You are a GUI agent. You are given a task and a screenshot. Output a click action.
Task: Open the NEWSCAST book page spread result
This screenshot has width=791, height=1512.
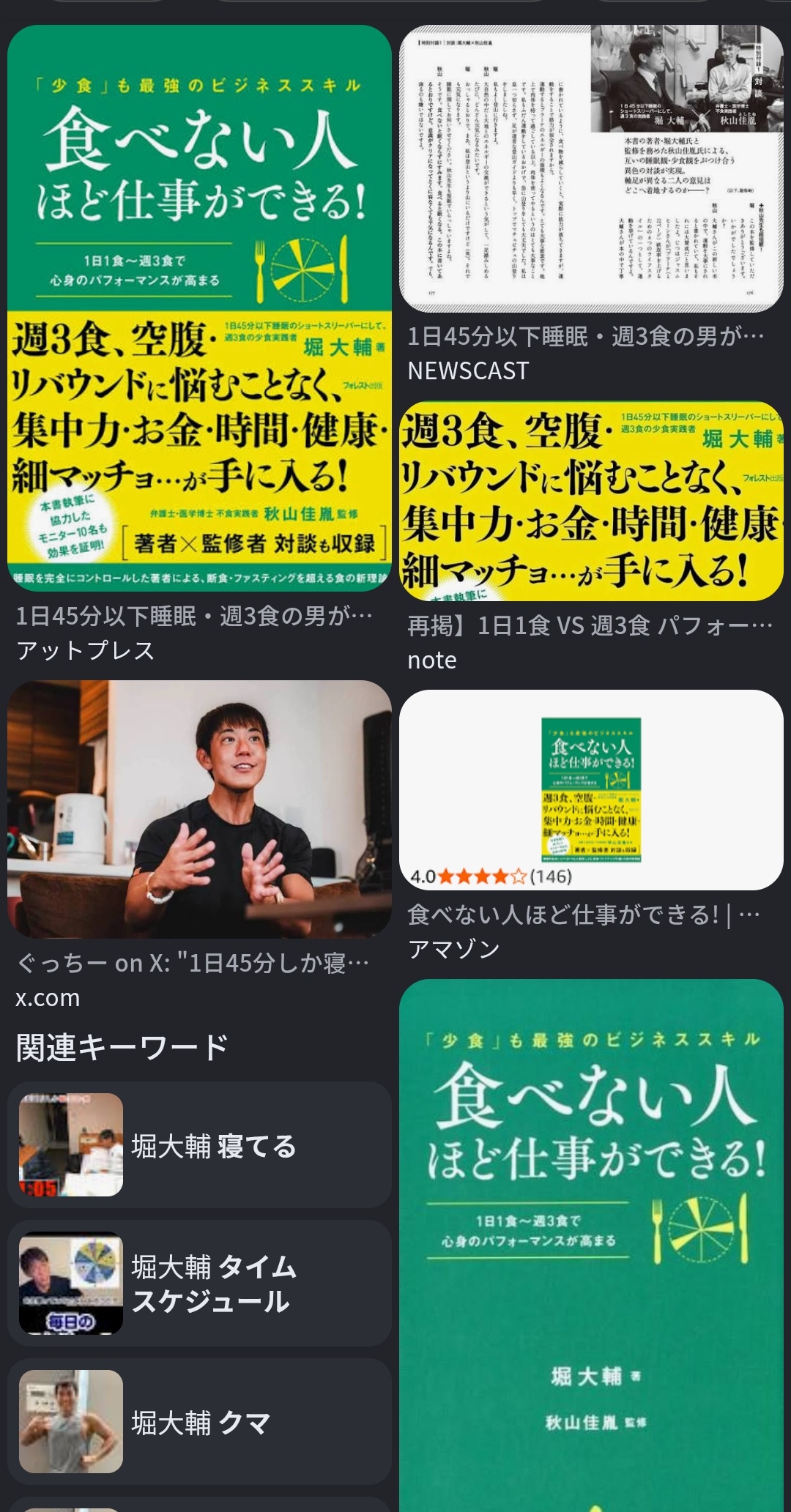591,169
